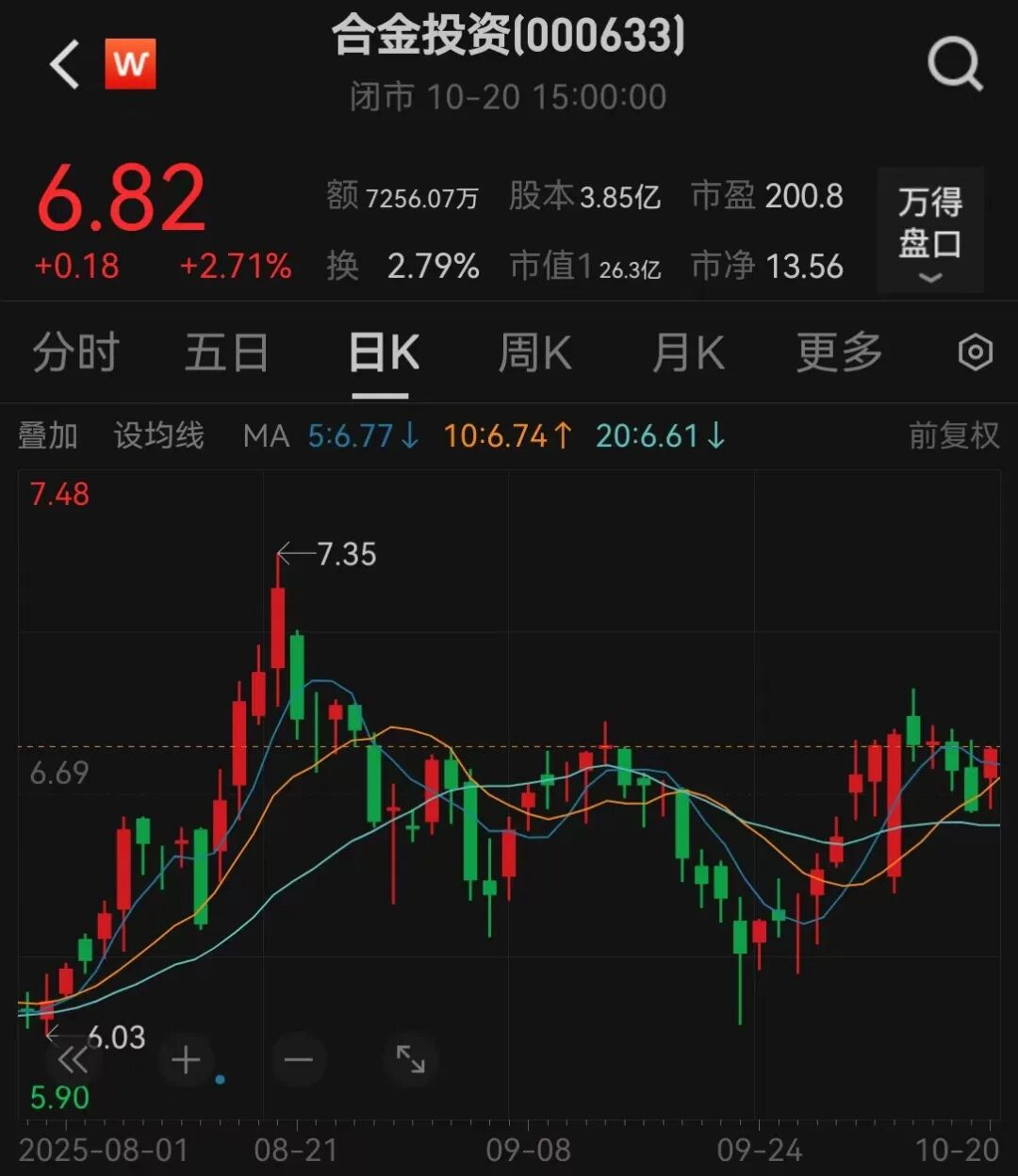Screen dimensions: 1018x1176
Task: Switch to the 周K tab
Action: click(534, 353)
